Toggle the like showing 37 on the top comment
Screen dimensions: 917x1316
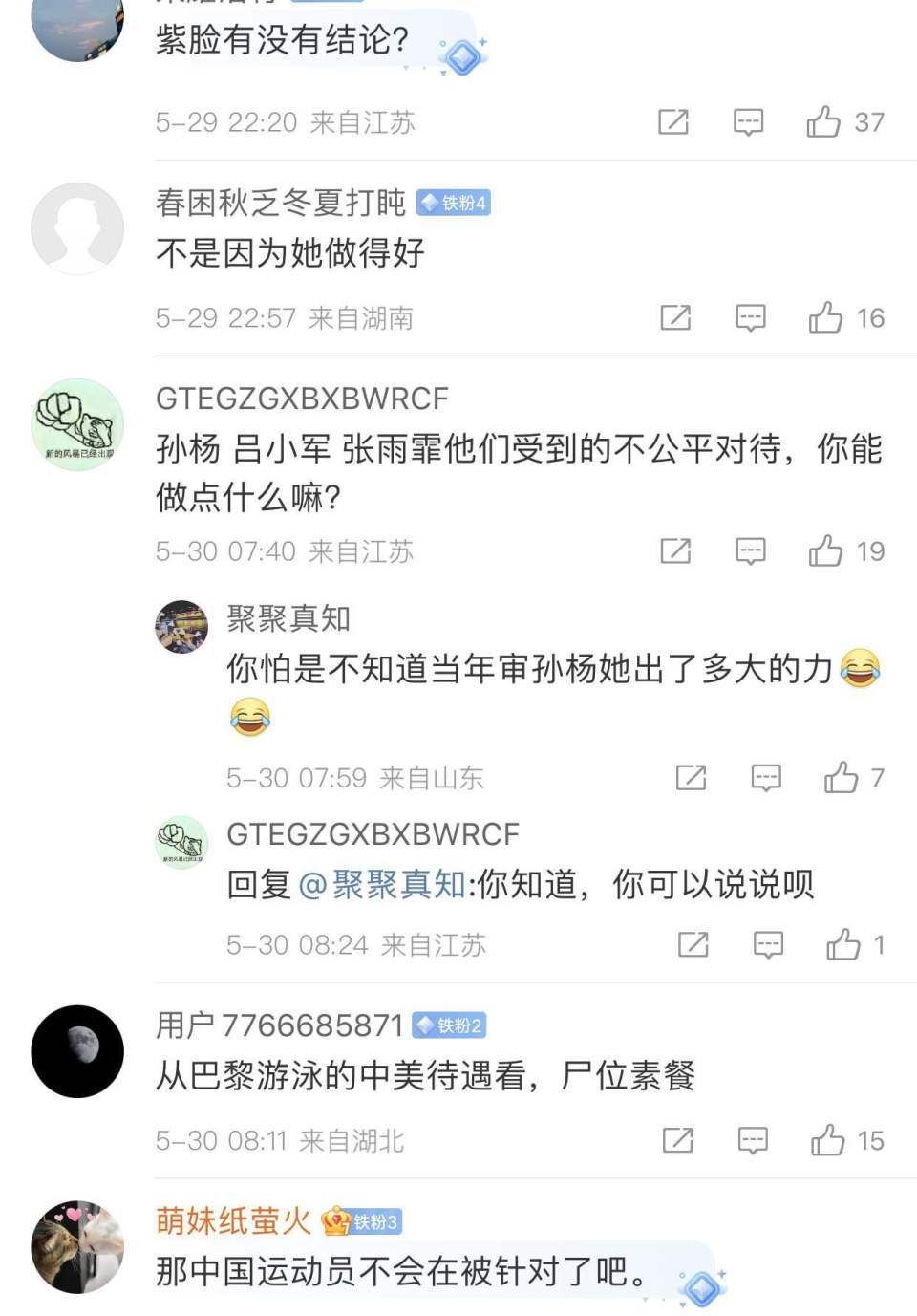(x=830, y=121)
